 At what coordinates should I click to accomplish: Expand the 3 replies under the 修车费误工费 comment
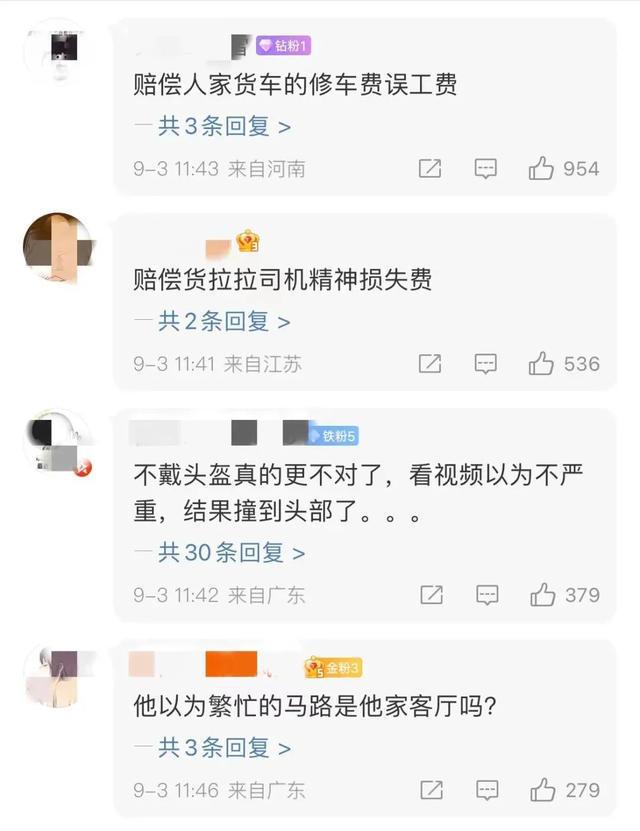pyautogui.click(x=212, y=128)
